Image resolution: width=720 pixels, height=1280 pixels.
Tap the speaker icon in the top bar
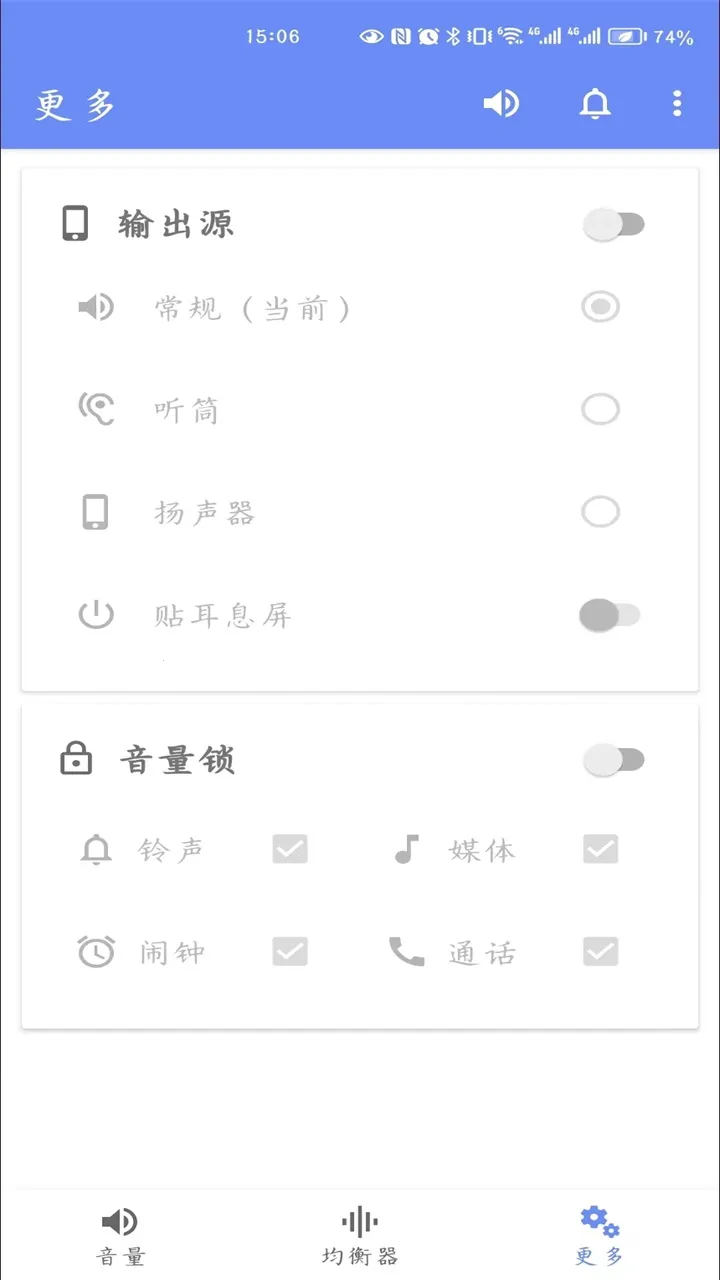click(501, 103)
